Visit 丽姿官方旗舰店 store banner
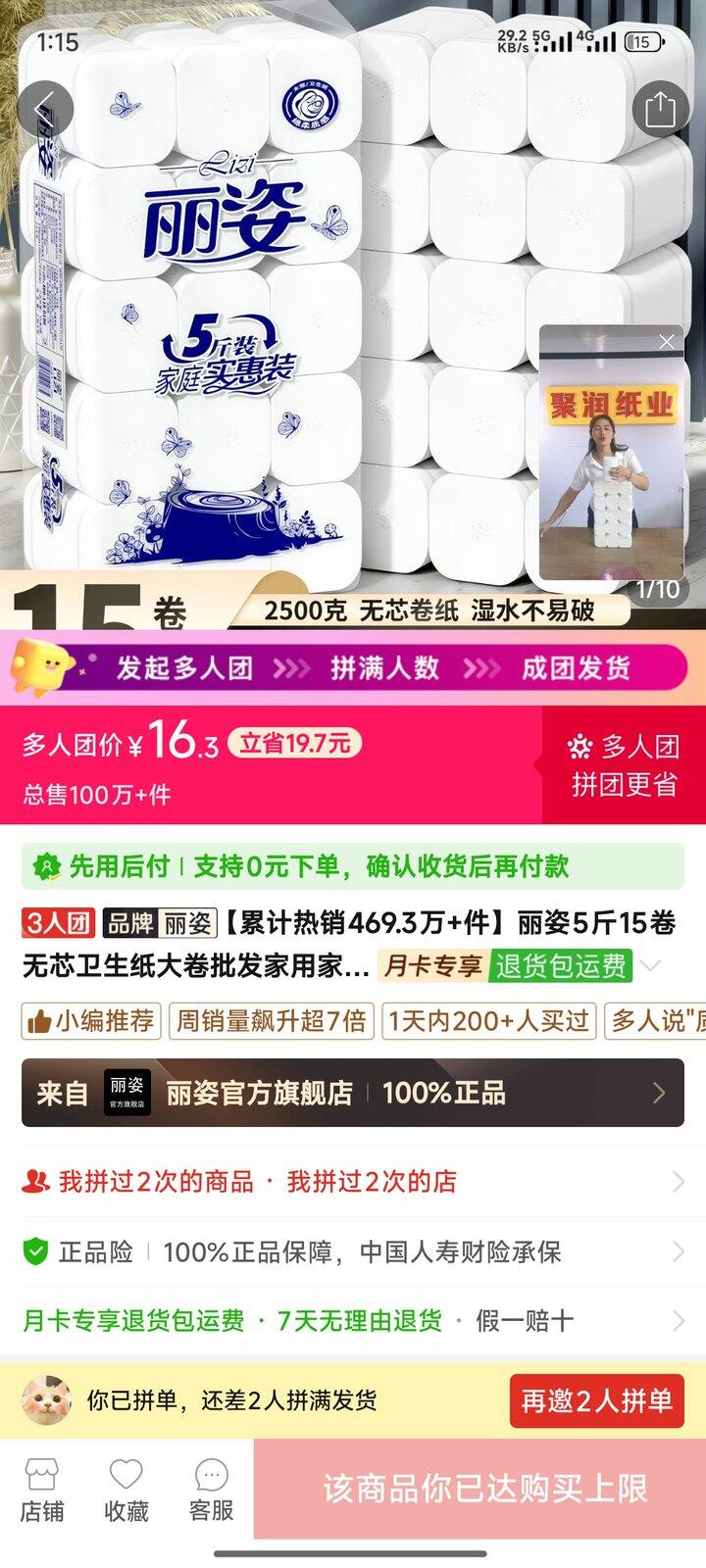Screen dimensions: 706x1568 click(353, 1093)
